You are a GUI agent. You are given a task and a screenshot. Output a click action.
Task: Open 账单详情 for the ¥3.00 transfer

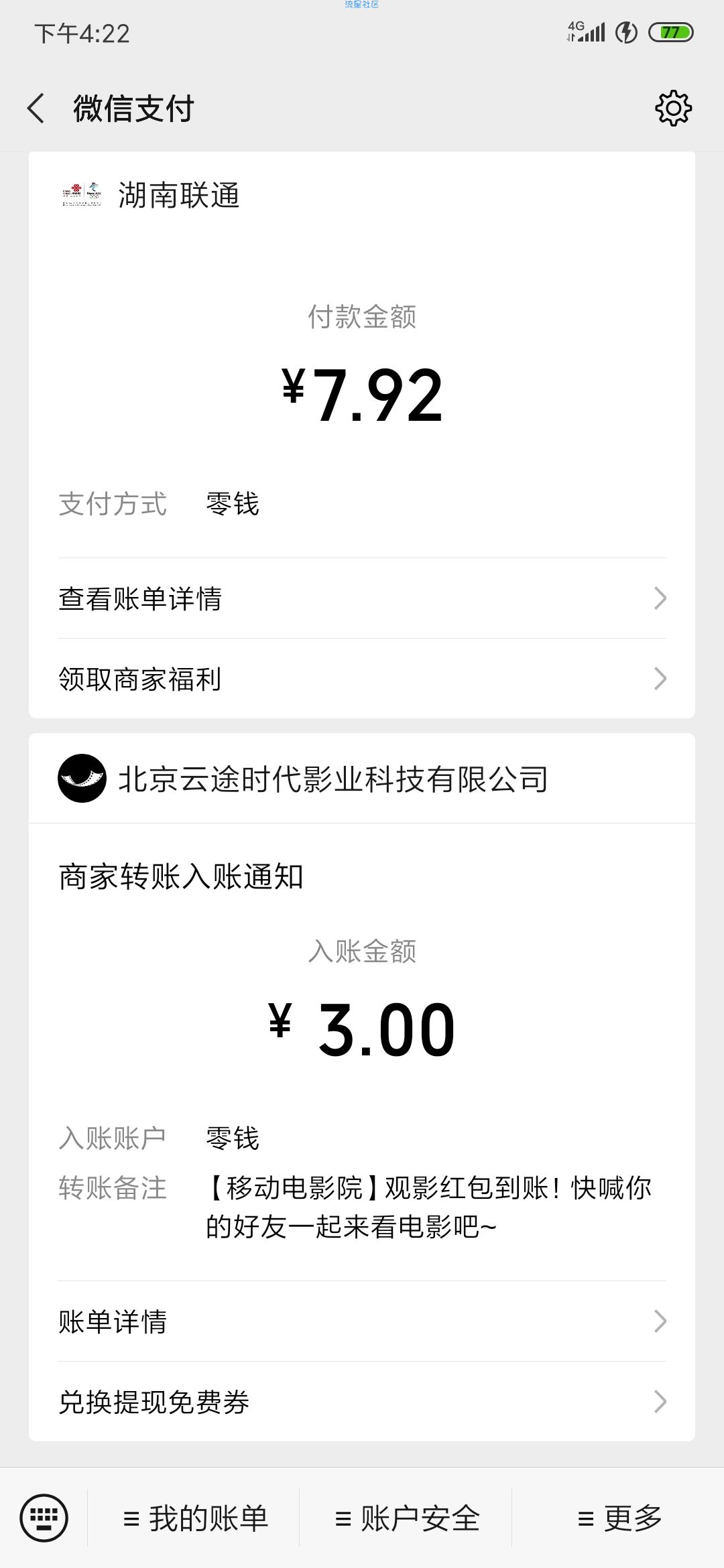[362, 1321]
